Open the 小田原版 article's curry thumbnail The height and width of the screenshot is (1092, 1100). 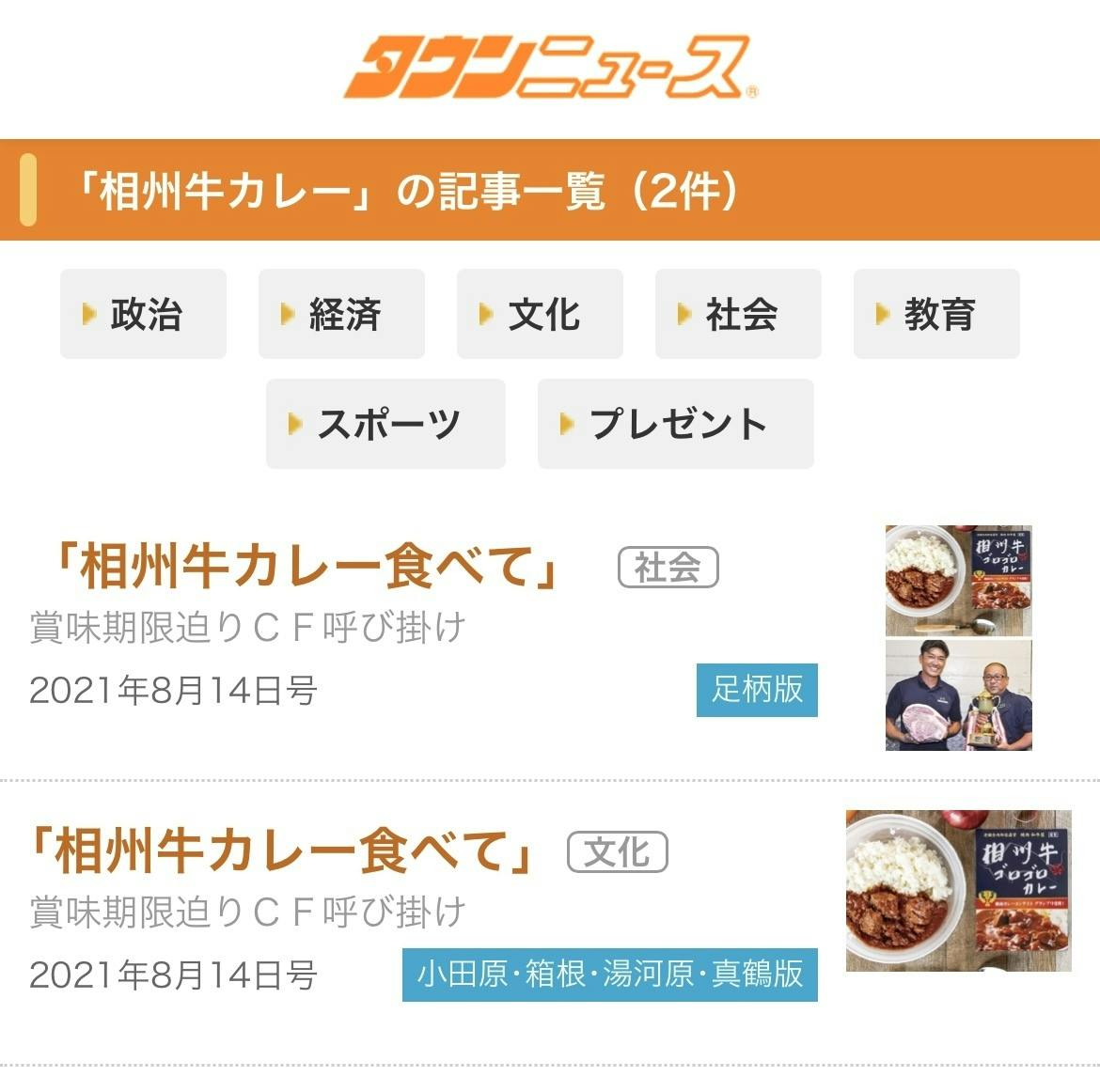(958, 891)
